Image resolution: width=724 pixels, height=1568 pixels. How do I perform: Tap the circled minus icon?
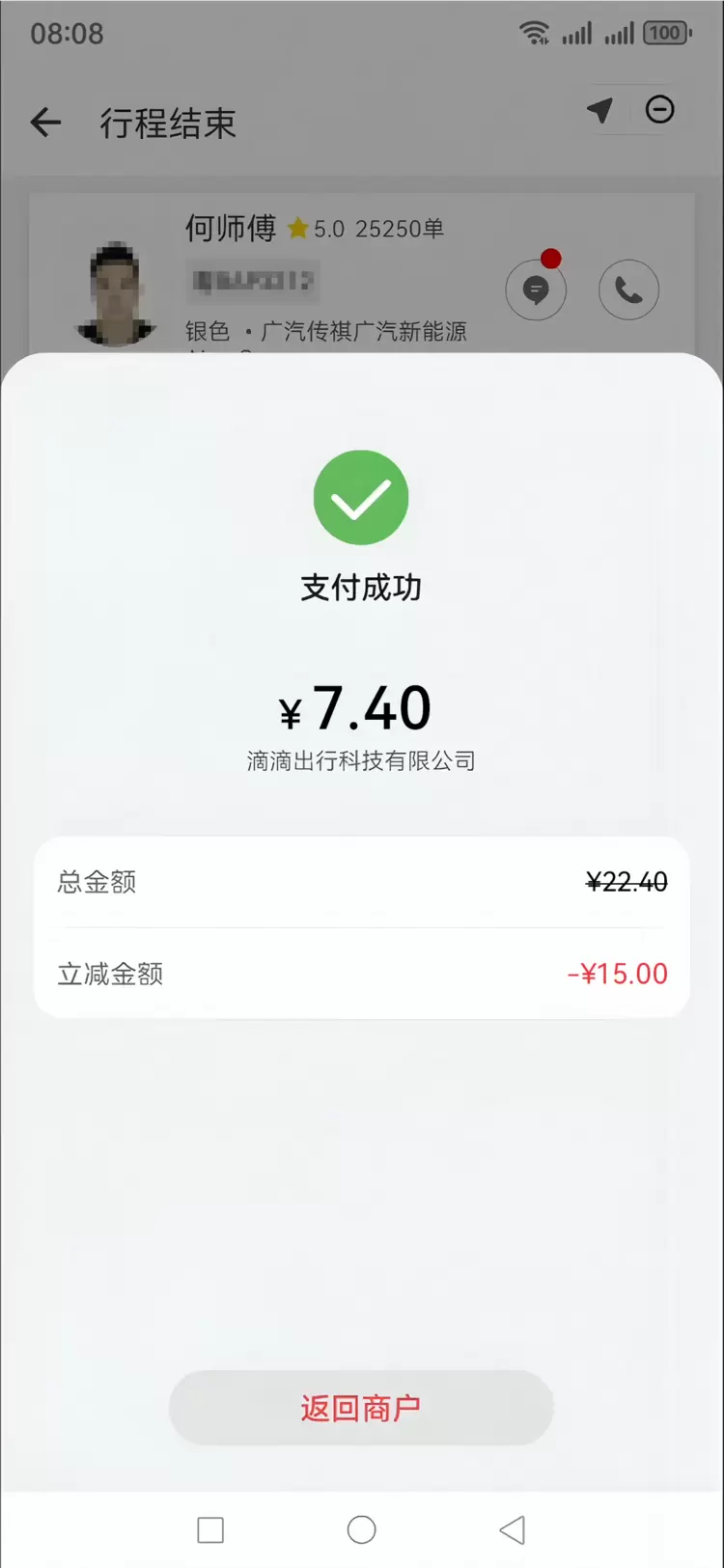tap(660, 110)
